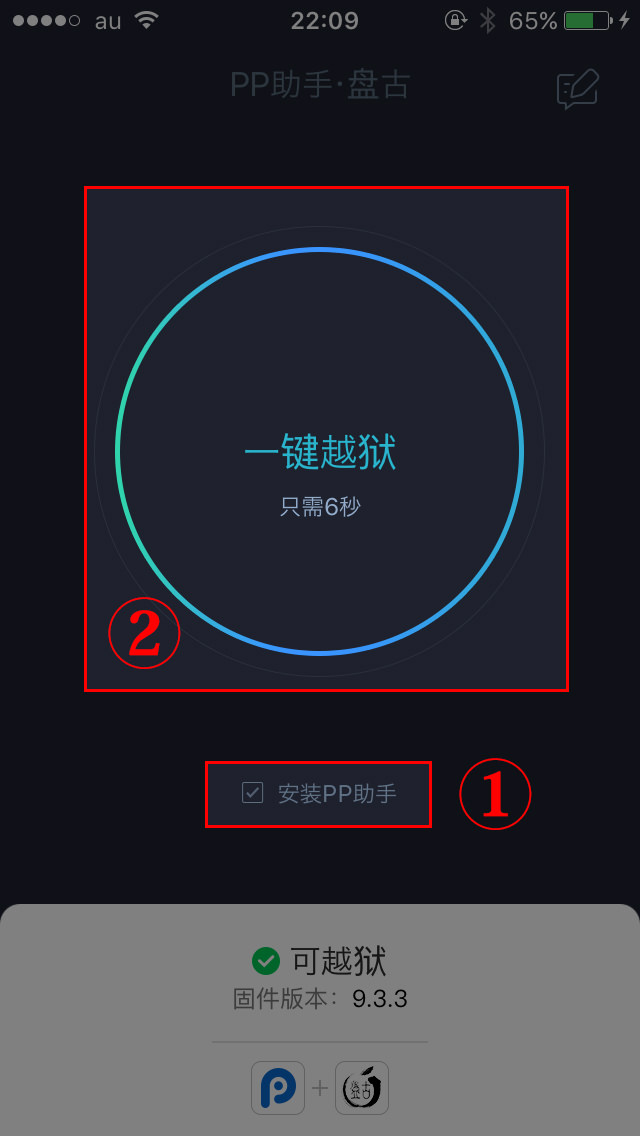Start the 一键越狱 one-click jailbreak

320,452
